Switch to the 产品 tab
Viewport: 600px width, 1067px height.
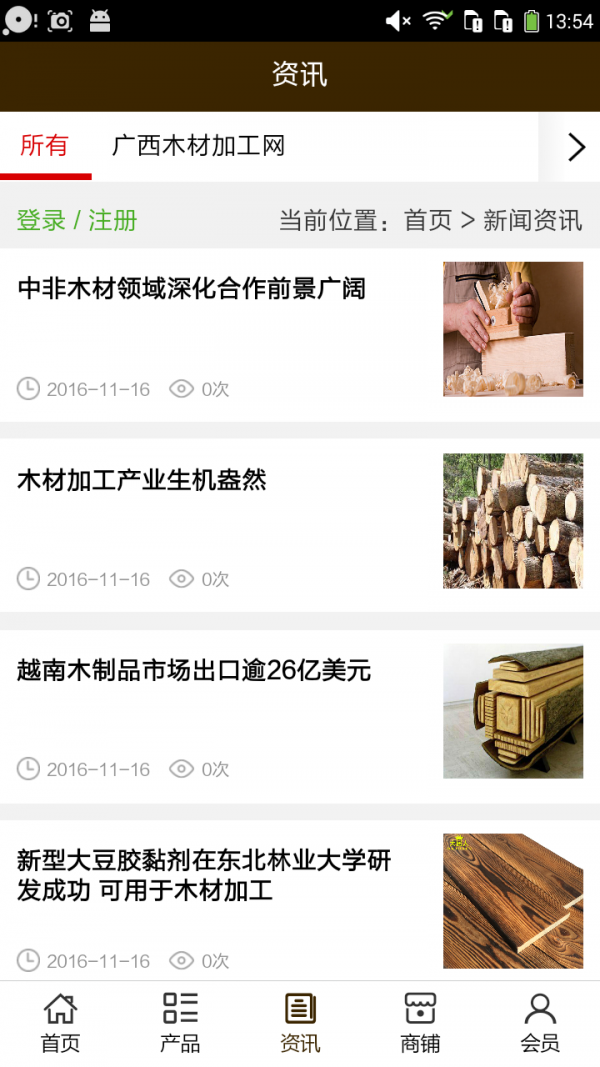click(x=180, y=1023)
